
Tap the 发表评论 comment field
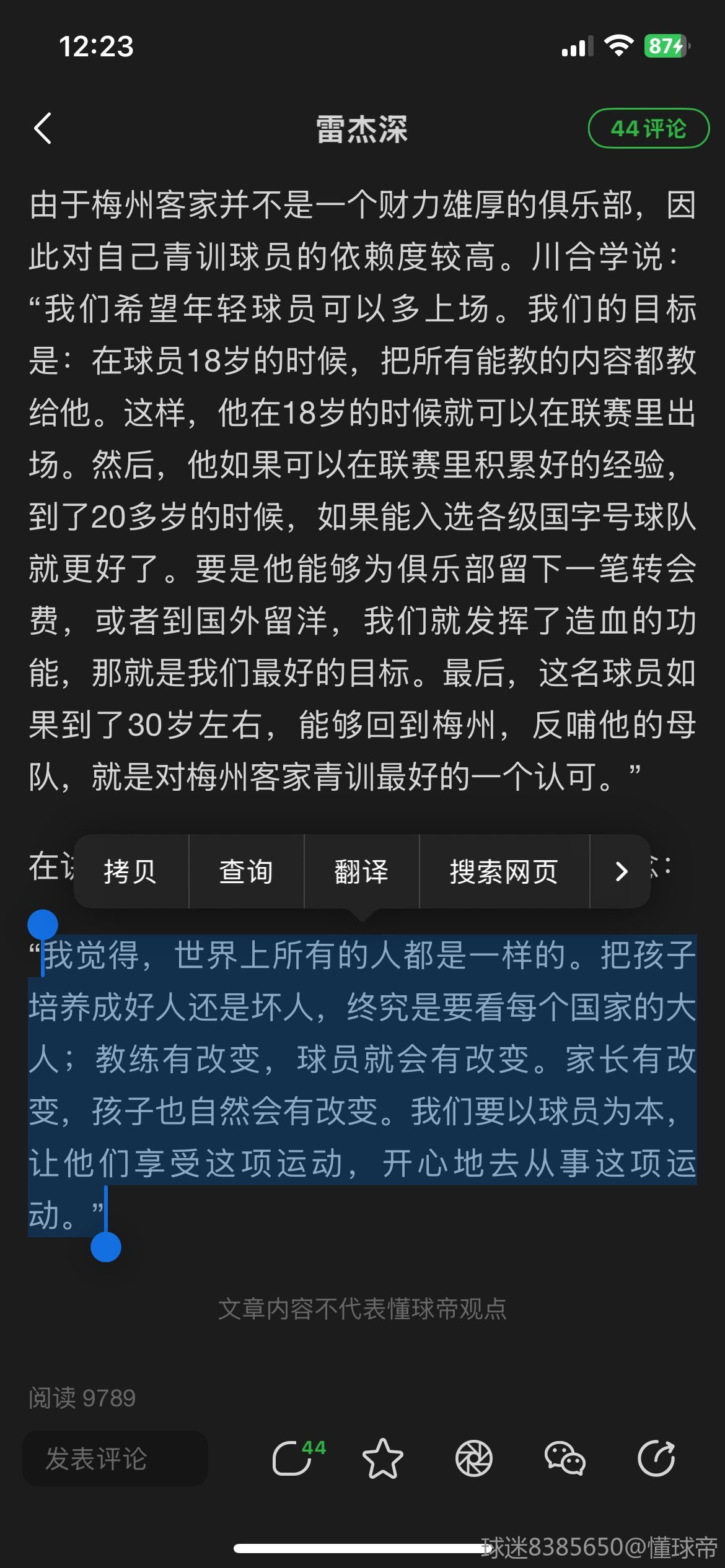point(115,1458)
